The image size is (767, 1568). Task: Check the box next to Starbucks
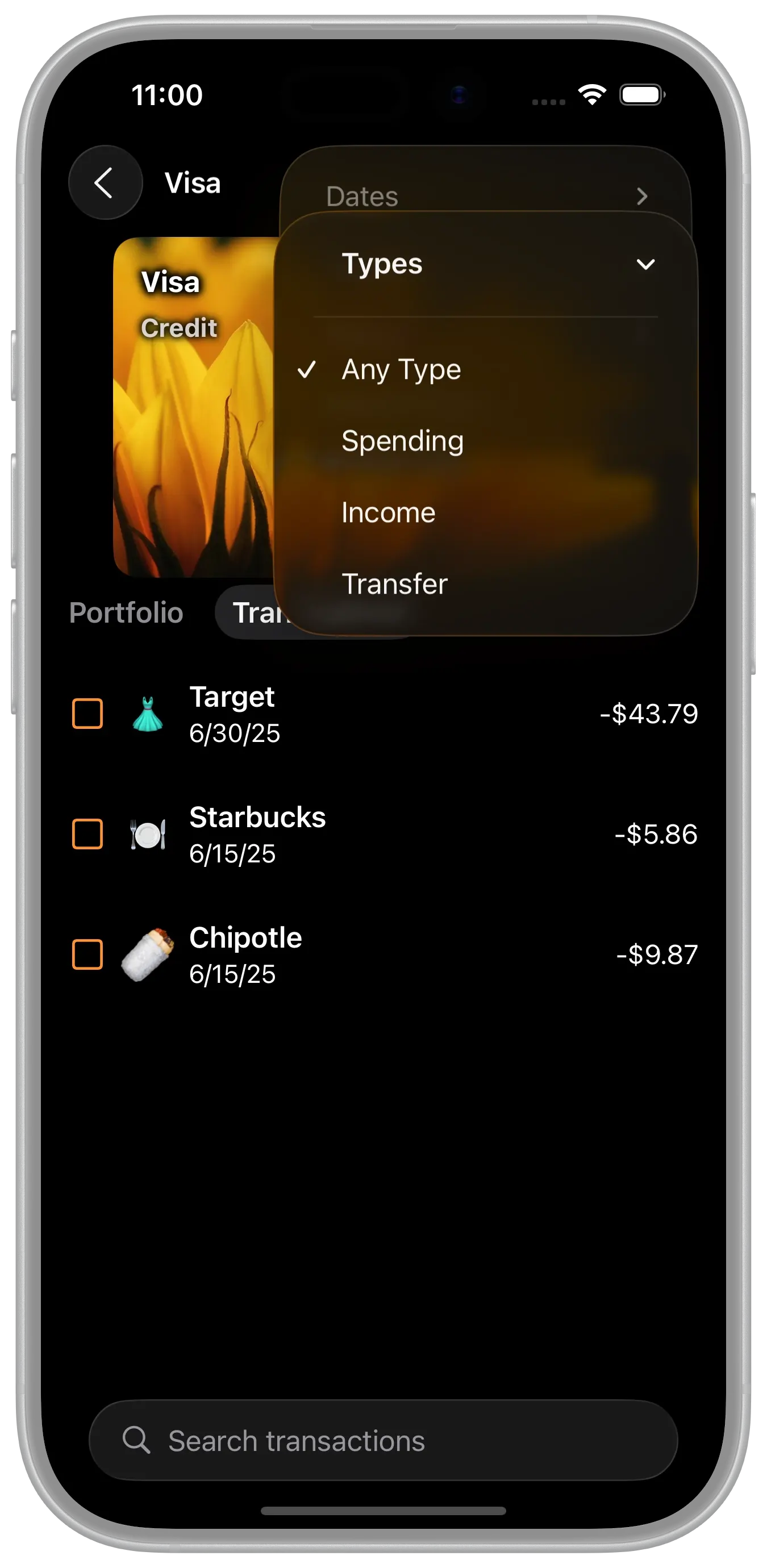(87, 834)
